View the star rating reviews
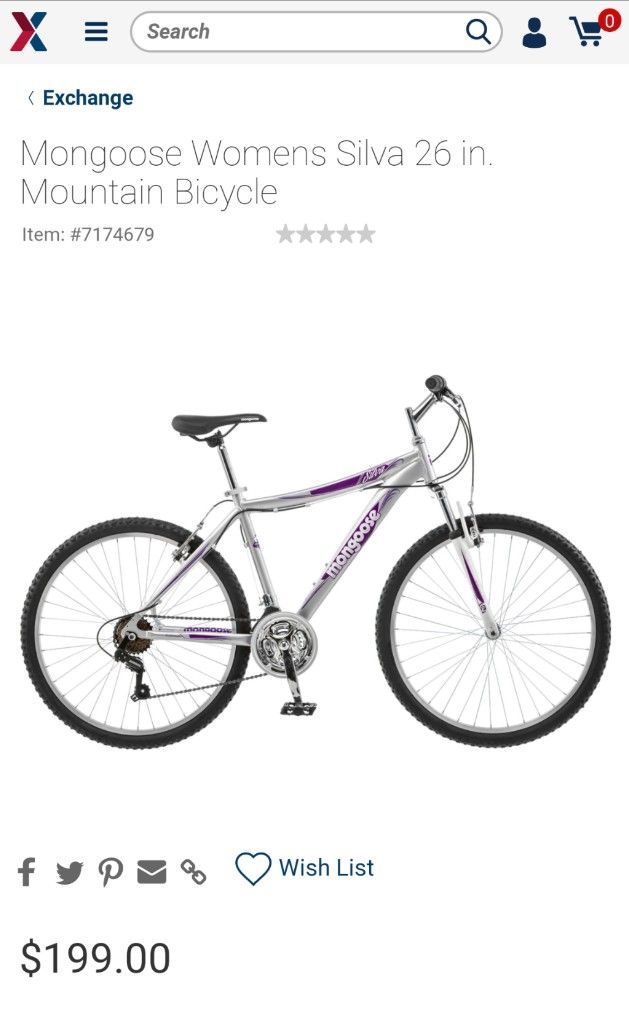The height and width of the screenshot is (1024, 629). (325, 234)
